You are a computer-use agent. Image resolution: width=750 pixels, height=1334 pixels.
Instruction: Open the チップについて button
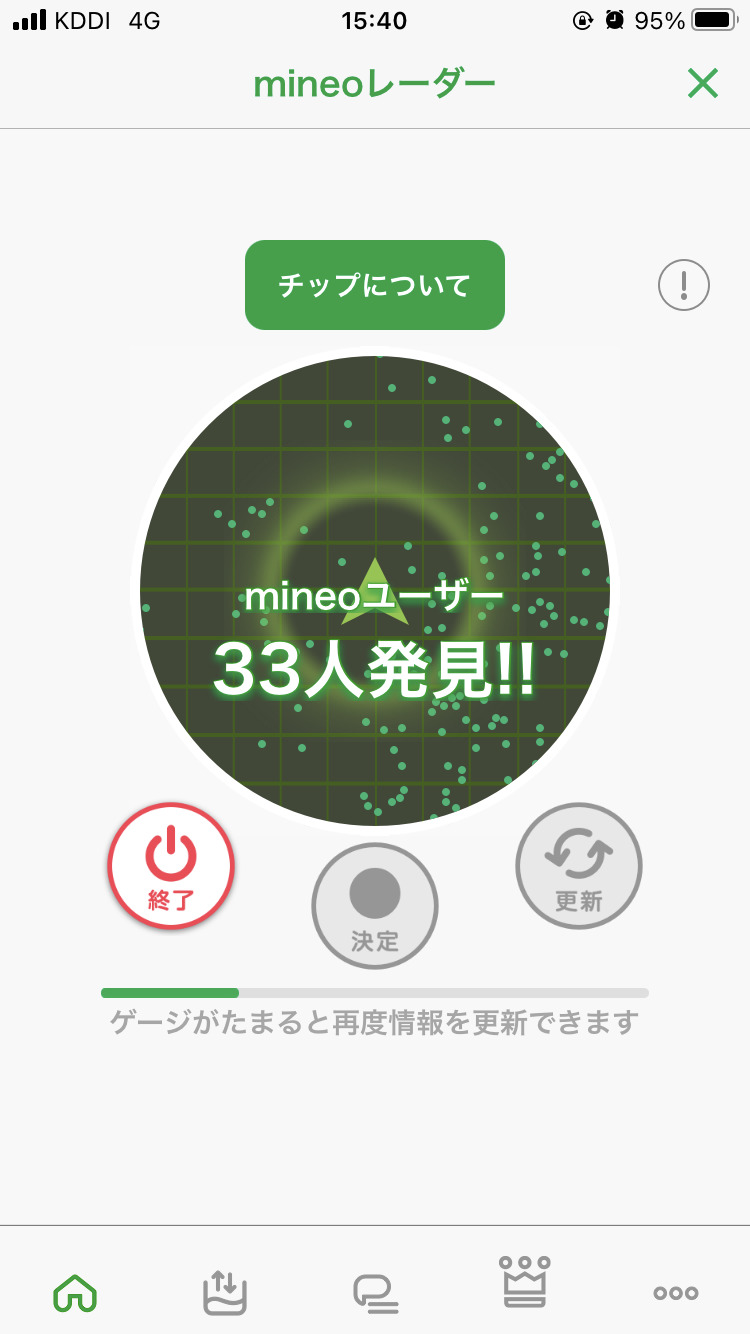[x=375, y=285]
